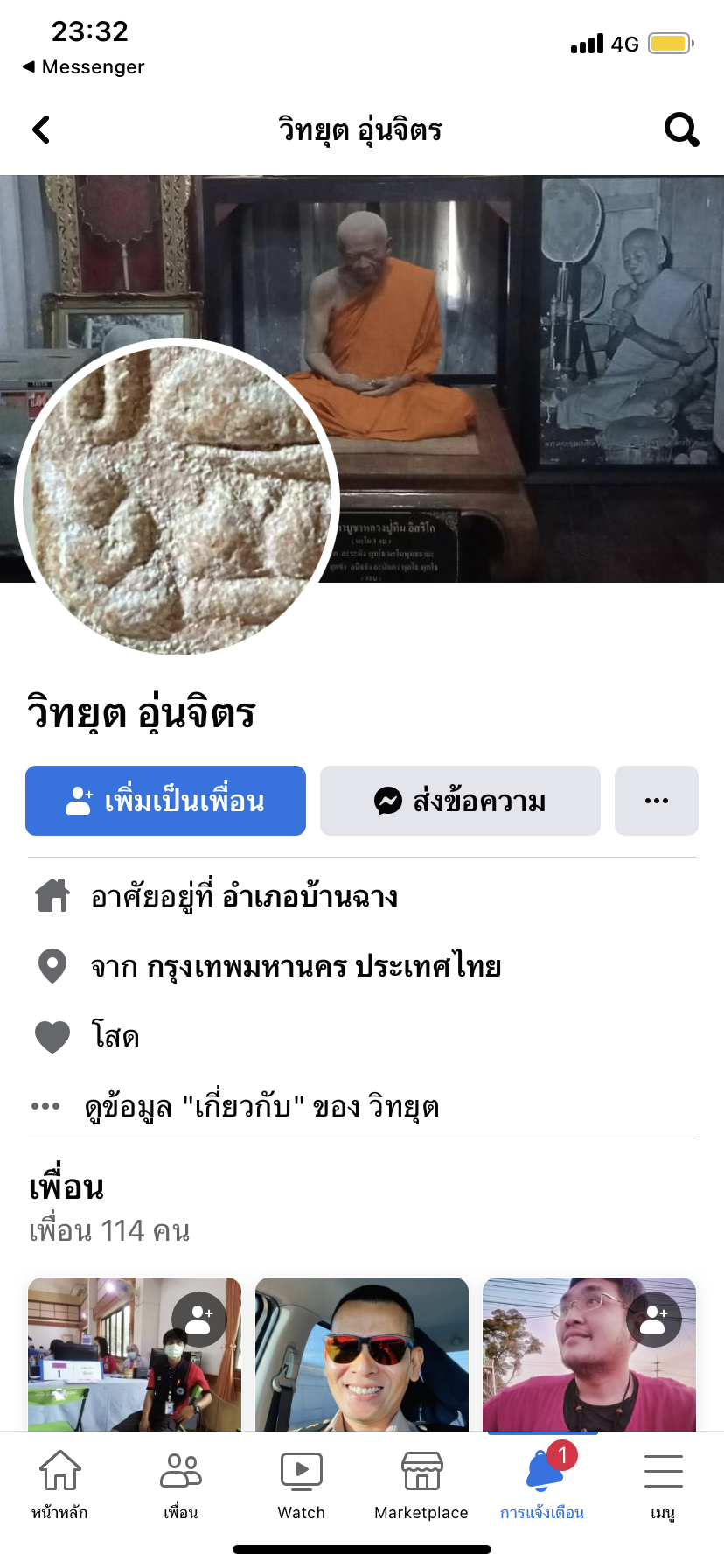The width and height of the screenshot is (724, 1568).
Task: Return to Messenger from the status bar
Action: [x=83, y=66]
